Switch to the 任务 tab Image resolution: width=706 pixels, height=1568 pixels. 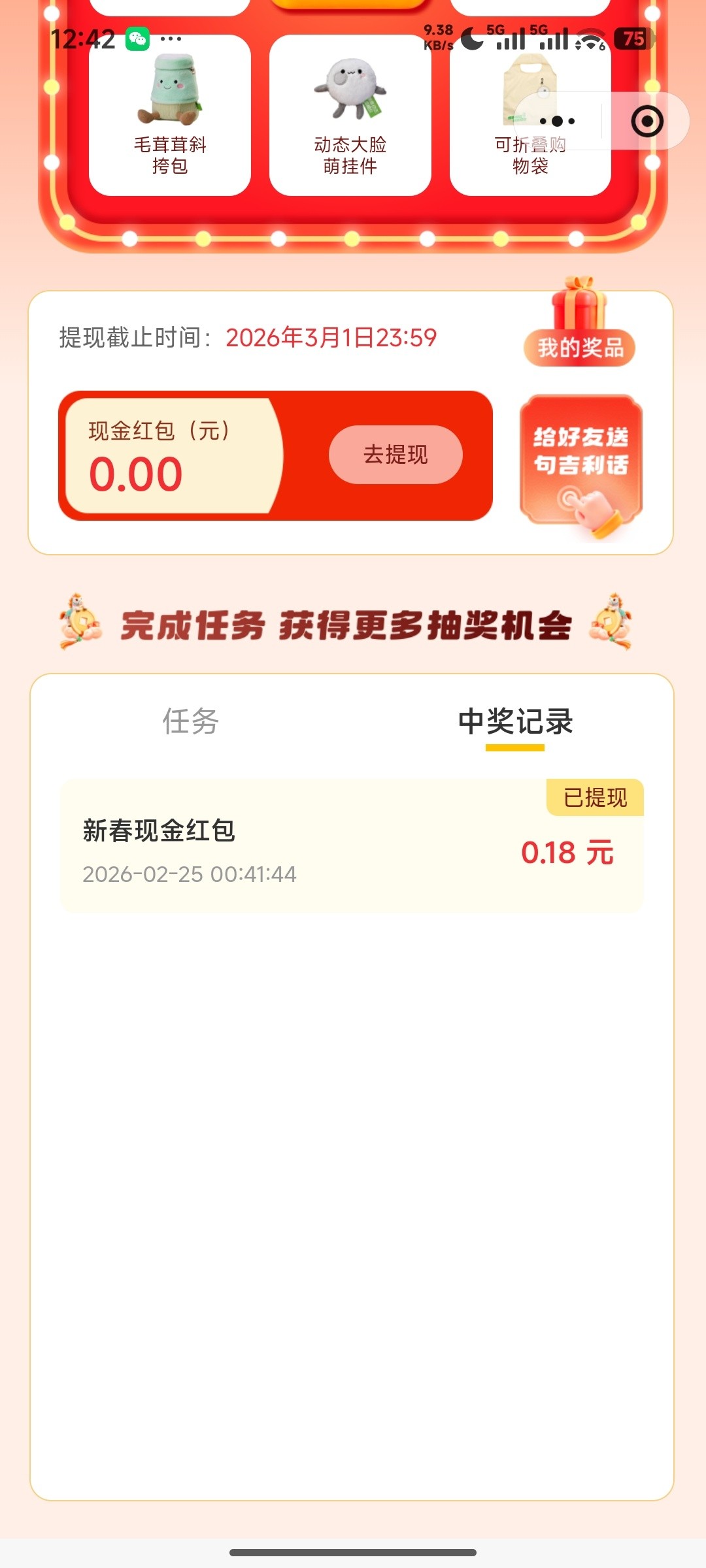click(x=190, y=722)
